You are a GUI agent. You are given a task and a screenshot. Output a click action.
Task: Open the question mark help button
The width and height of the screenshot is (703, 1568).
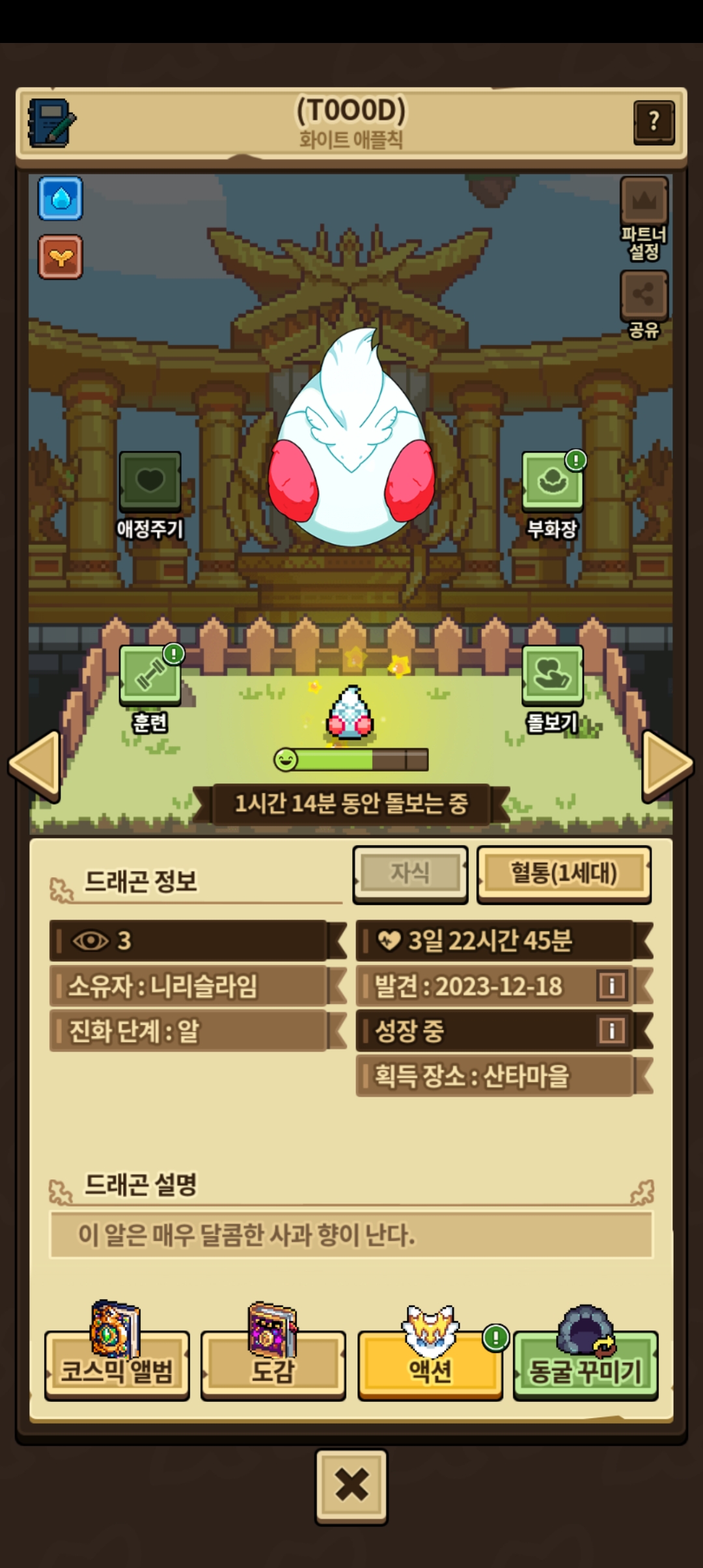click(x=654, y=122)
